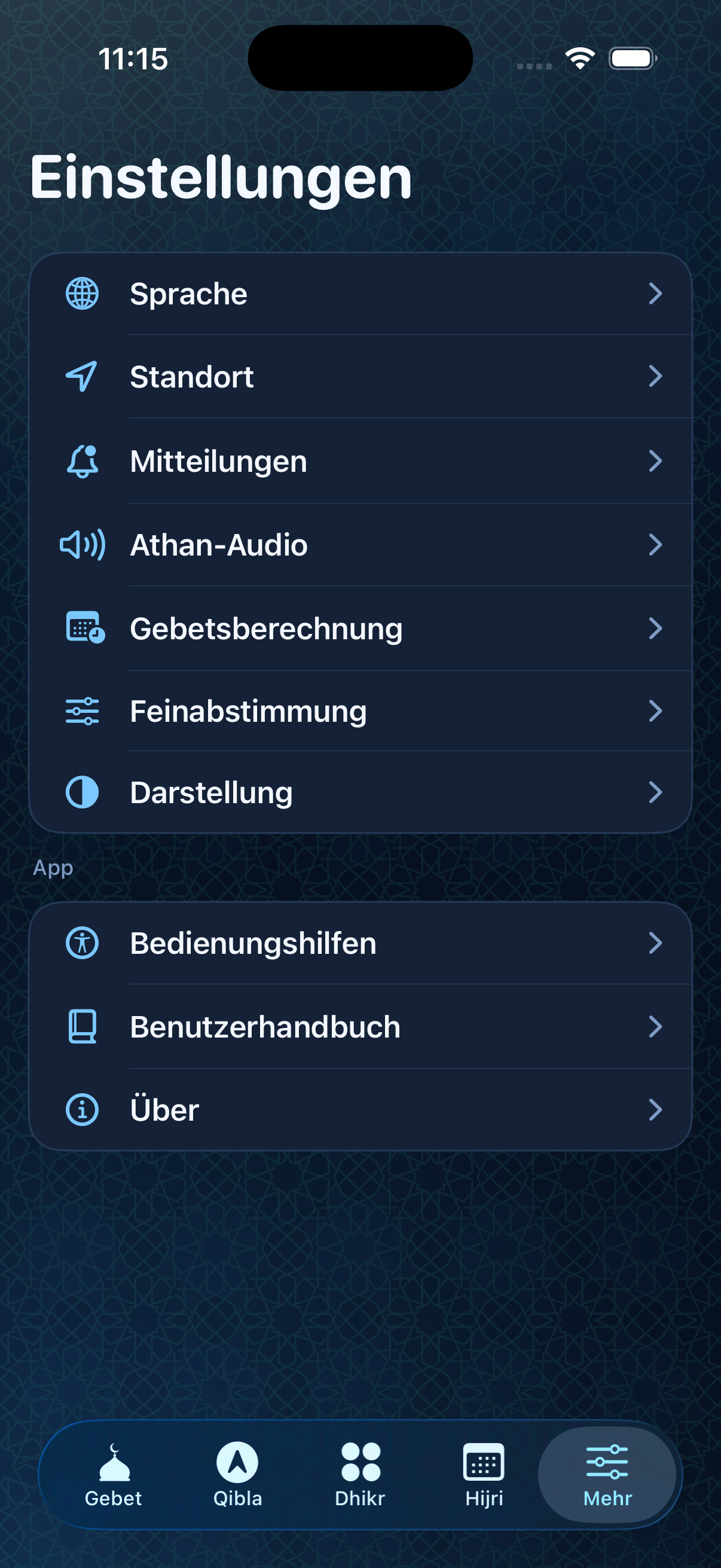Select the speaker icon next to Athan-Audio

coord(83,545)
